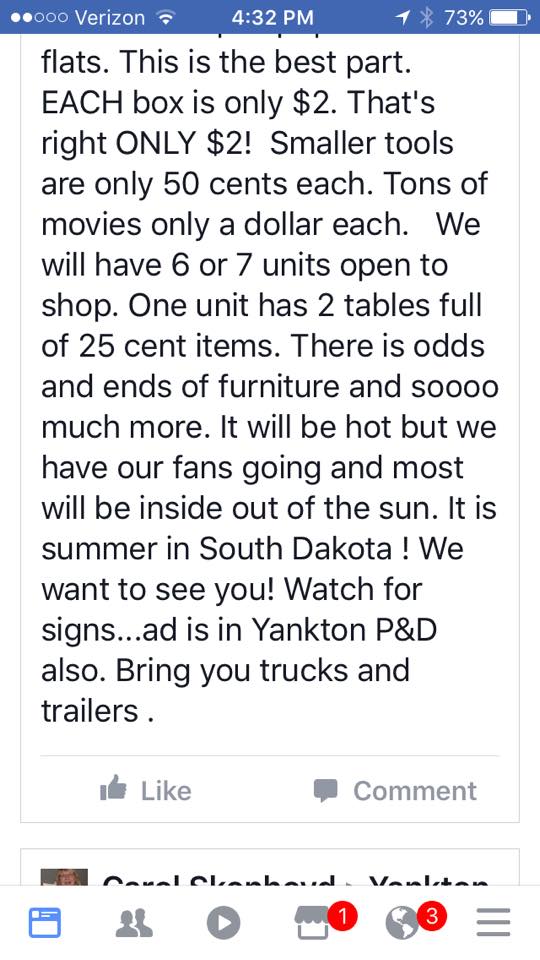This screenshot has height=960, width=540.
Task: Open the Videos tab
Action: 223,923
